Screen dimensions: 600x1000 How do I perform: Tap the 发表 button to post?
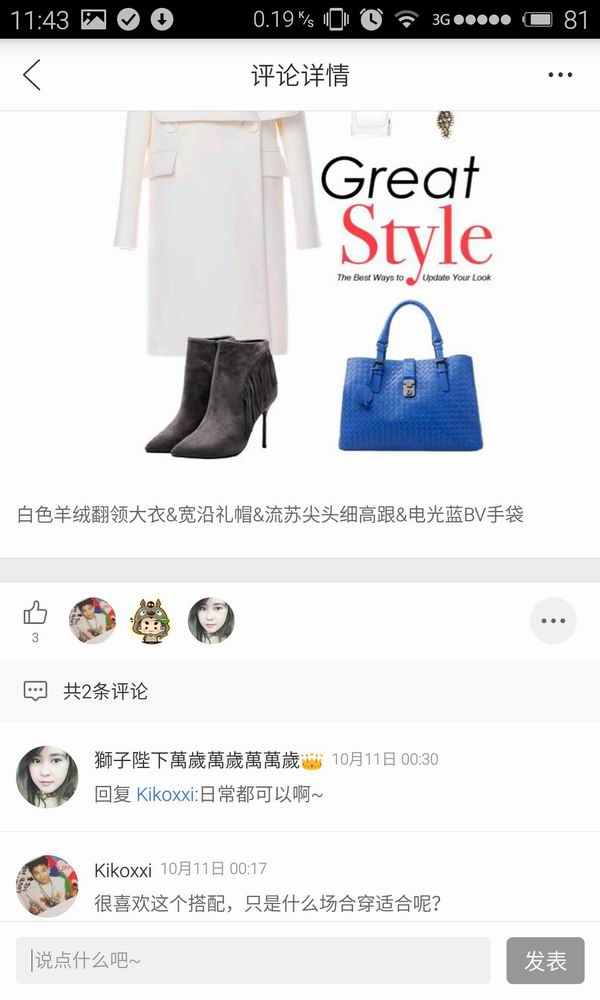[545, 961]
